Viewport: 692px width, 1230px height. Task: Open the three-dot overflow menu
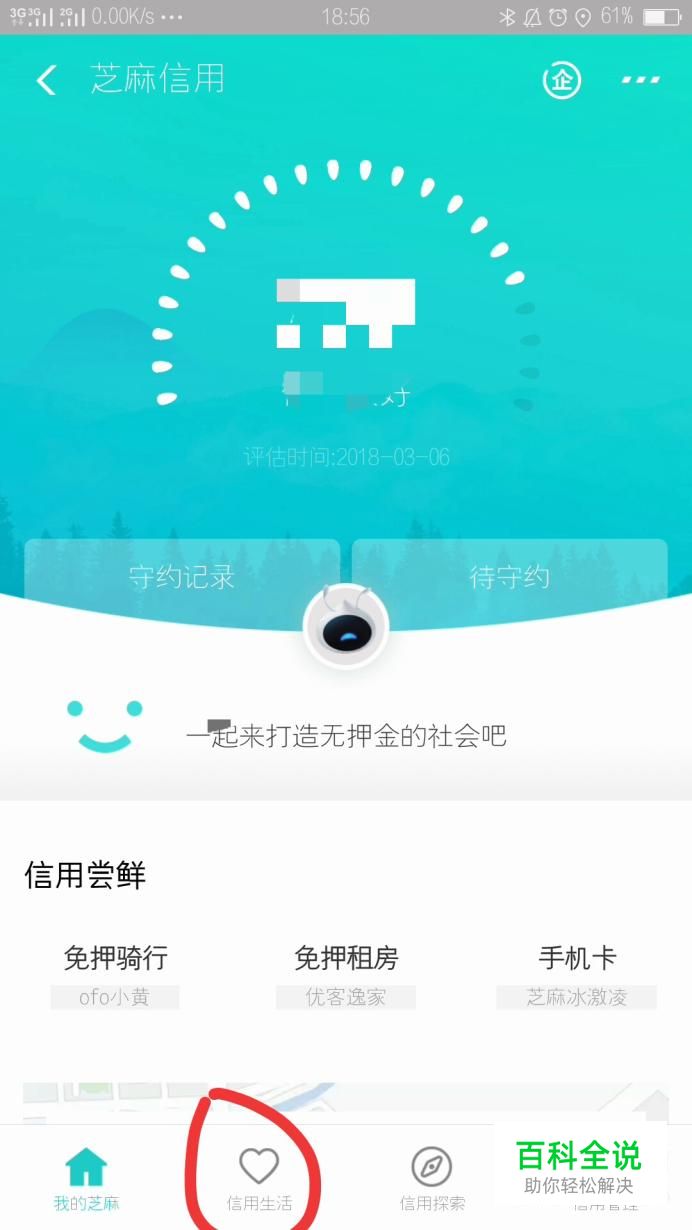[641, 80]
